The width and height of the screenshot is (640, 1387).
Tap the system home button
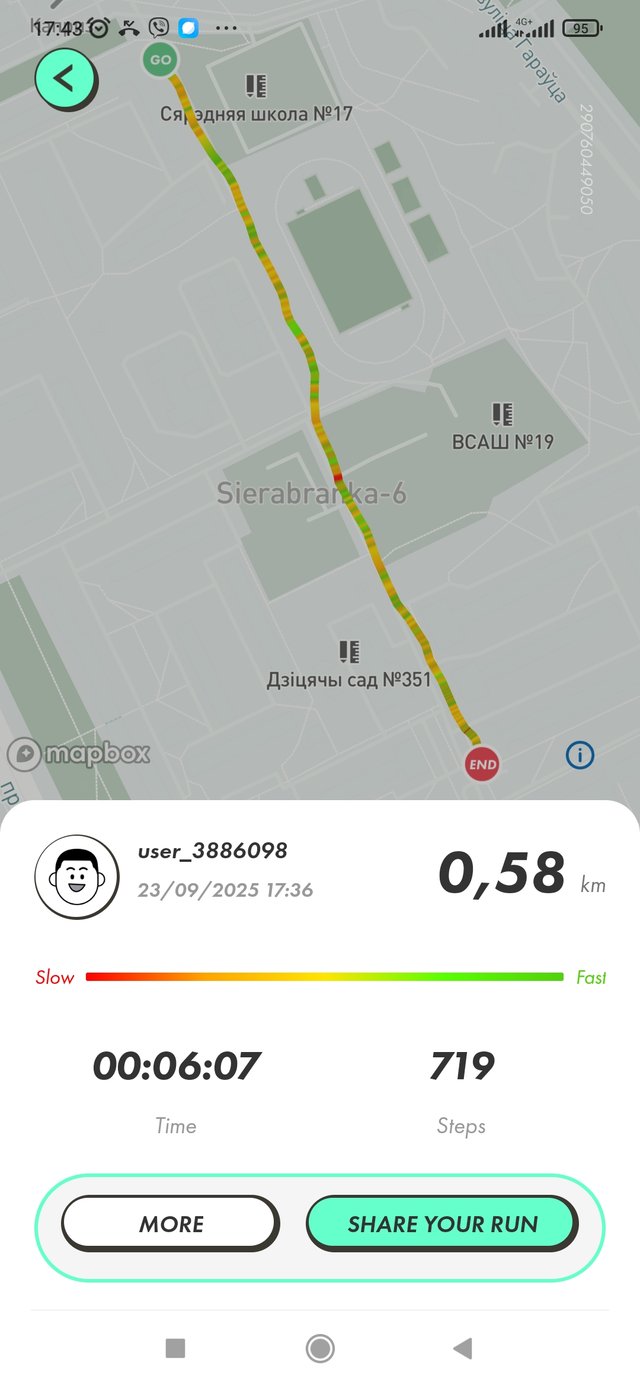pyautogui.click(x=320, y=1348)
